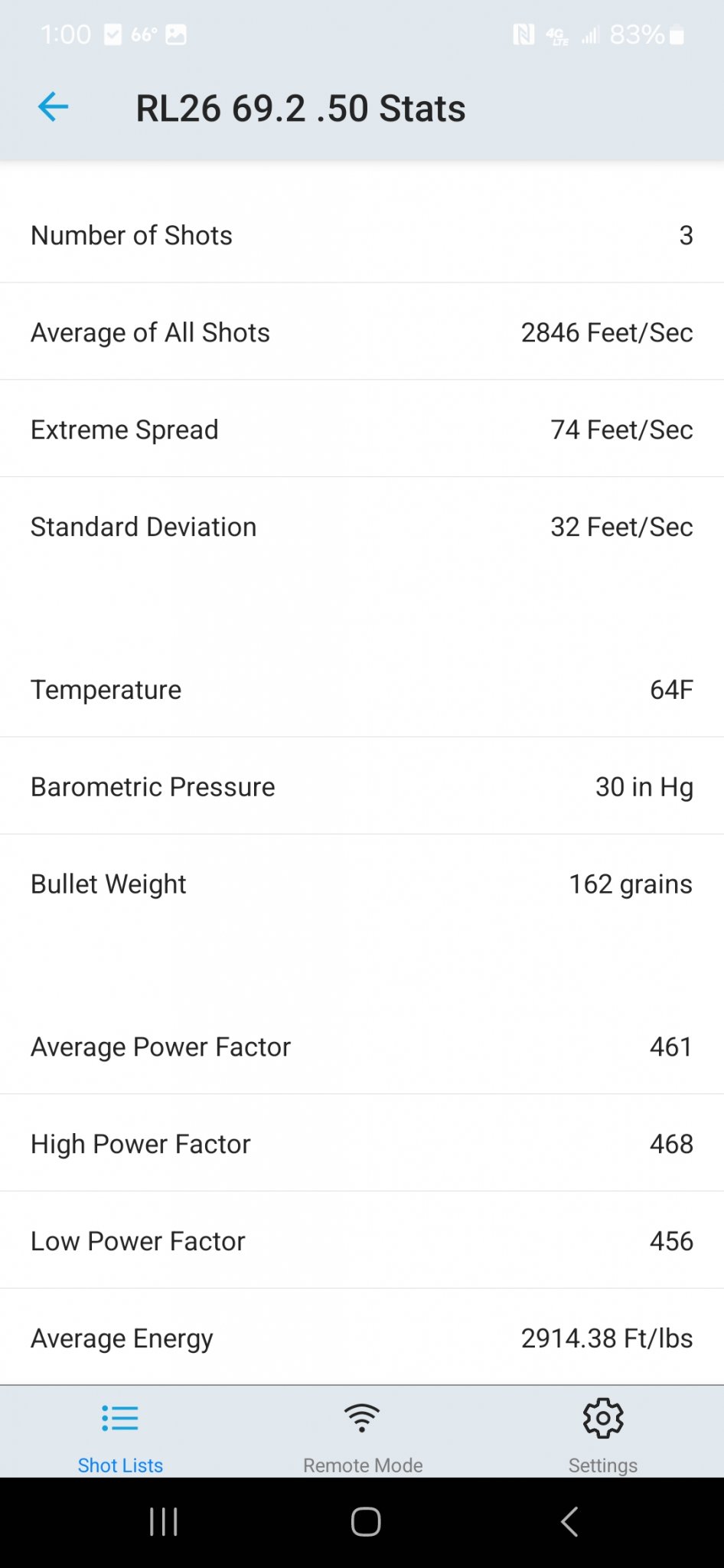The width and height of the screenshot is (724, 1568).
Task: Open the Settings tab
Action: coord(603,1435)
